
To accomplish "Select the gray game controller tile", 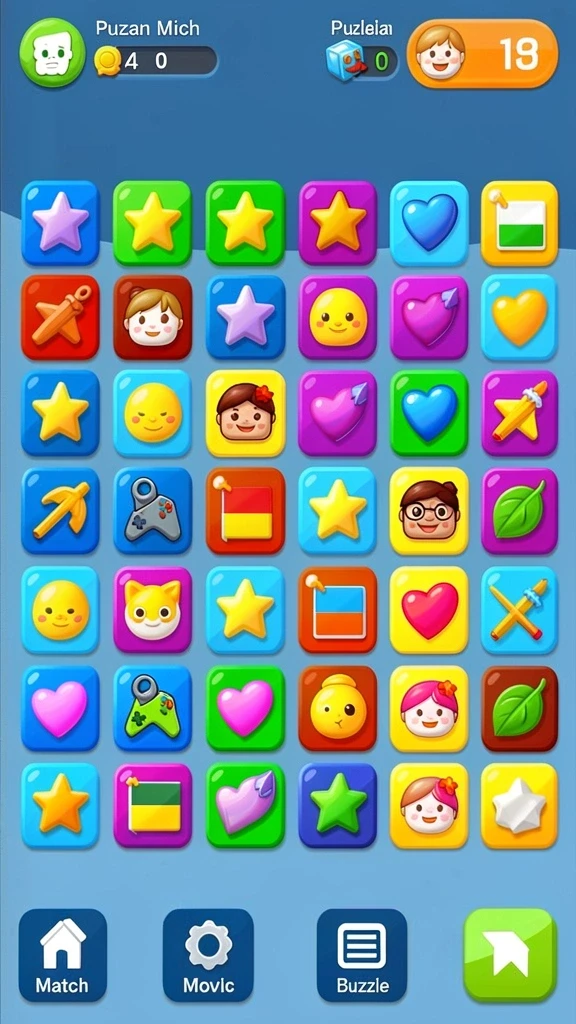I will point(153,511).
